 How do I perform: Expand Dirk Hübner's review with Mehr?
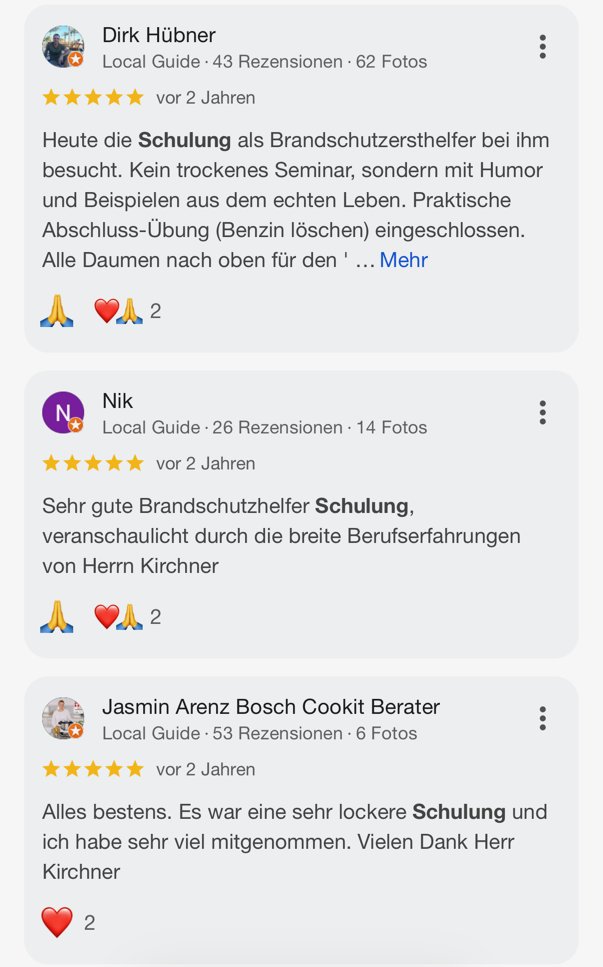[403, 260]
